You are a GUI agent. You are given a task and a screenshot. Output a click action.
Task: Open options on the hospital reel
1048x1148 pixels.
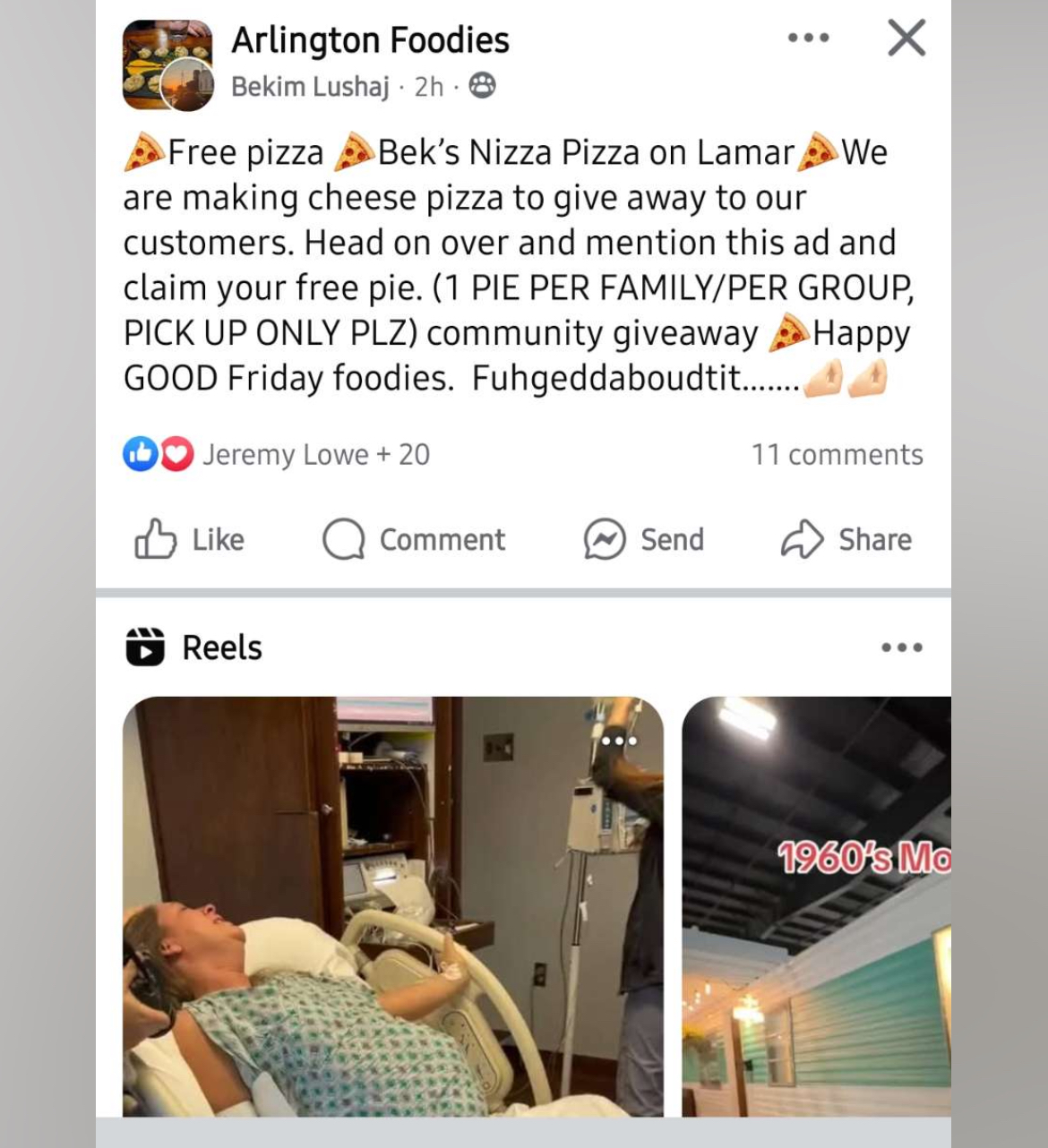[x=619, y=741]
